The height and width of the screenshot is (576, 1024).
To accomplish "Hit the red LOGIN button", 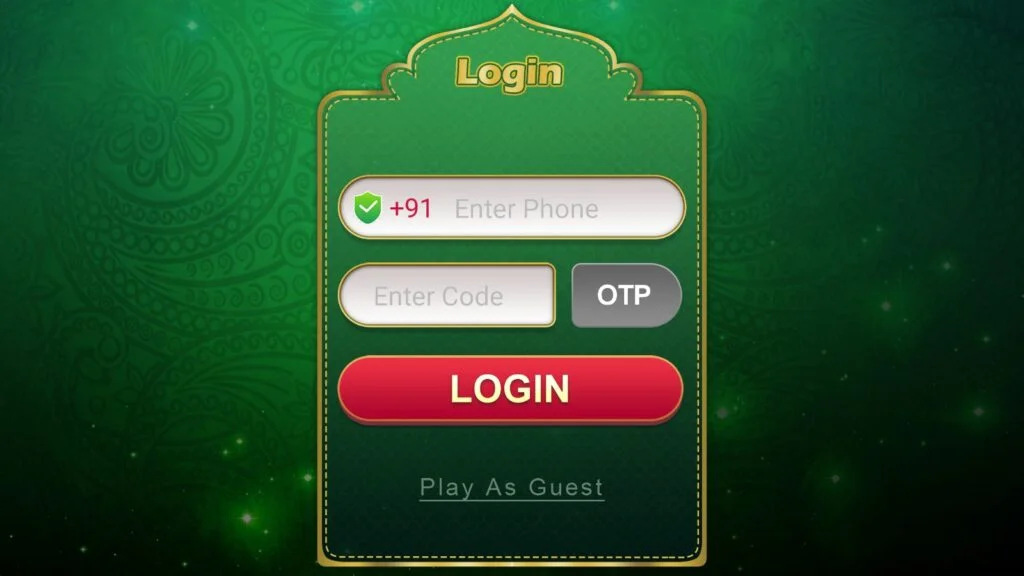I will click(510, 389).
